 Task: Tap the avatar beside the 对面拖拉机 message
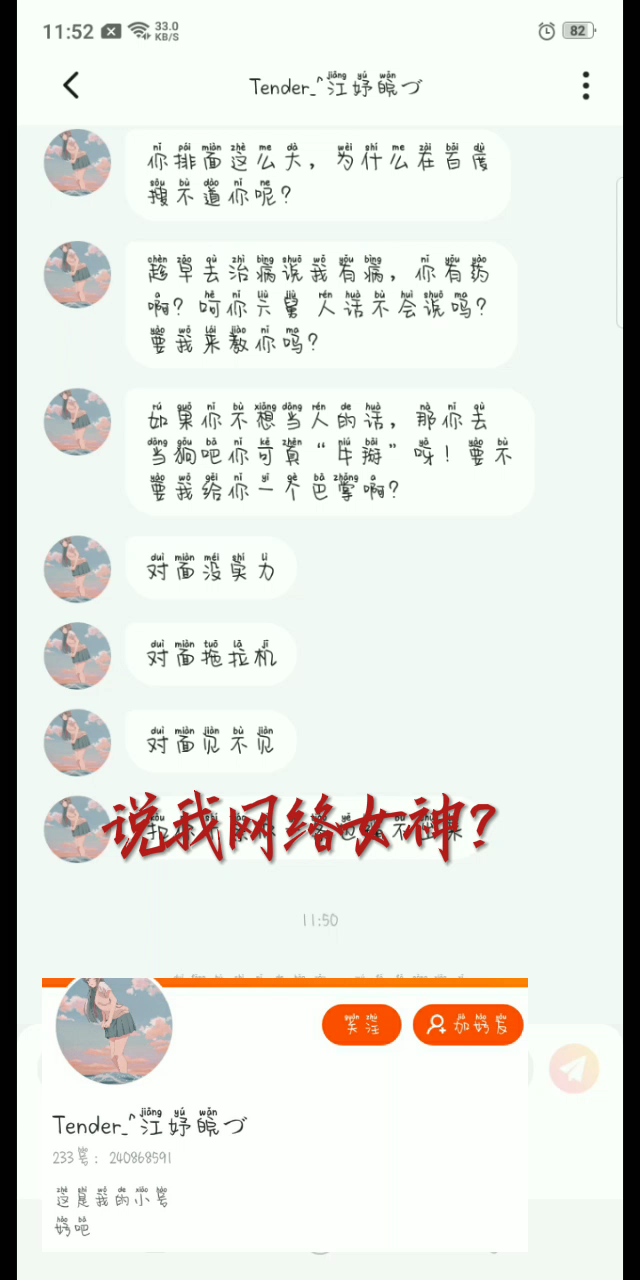tap(77, 656)
